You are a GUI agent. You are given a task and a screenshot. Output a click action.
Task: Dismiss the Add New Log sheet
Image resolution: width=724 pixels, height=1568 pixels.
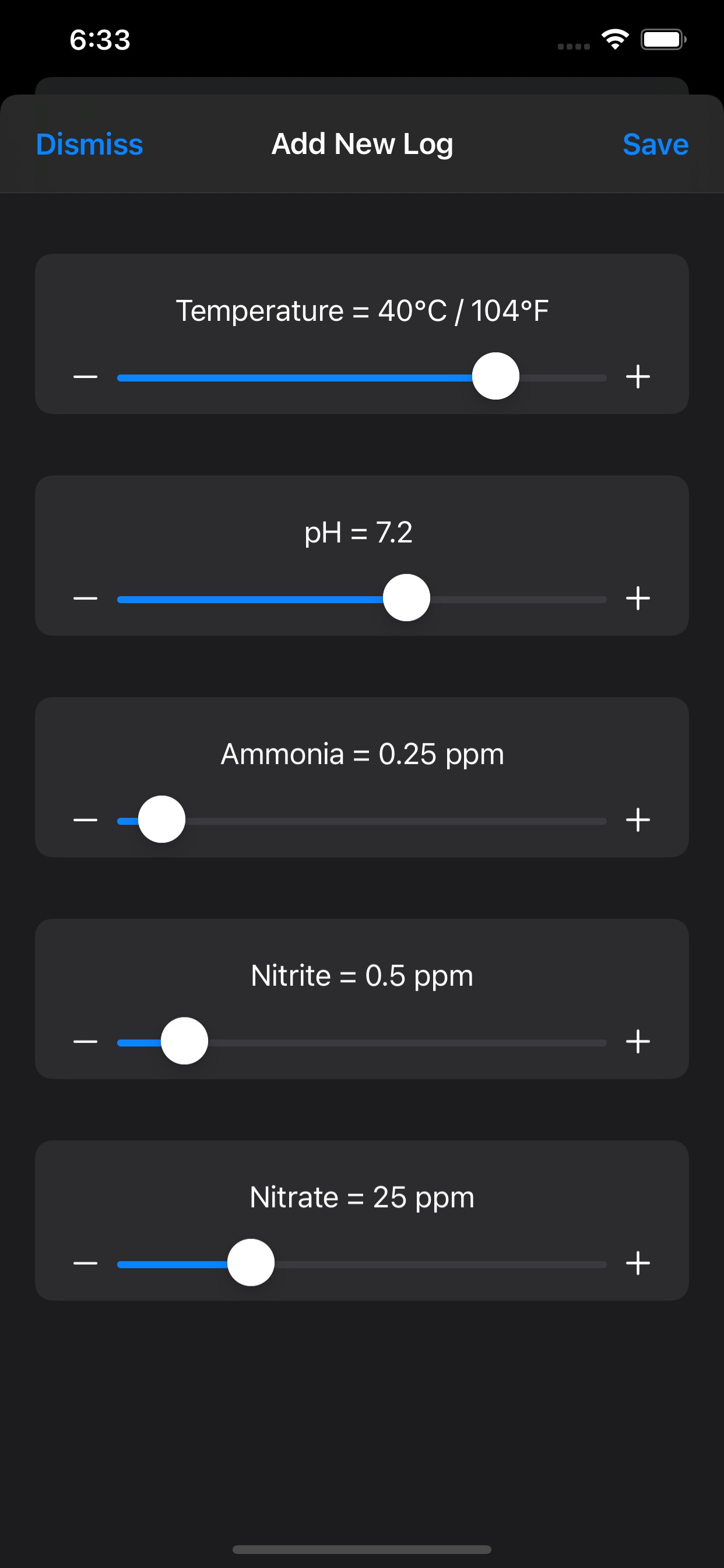89,144
